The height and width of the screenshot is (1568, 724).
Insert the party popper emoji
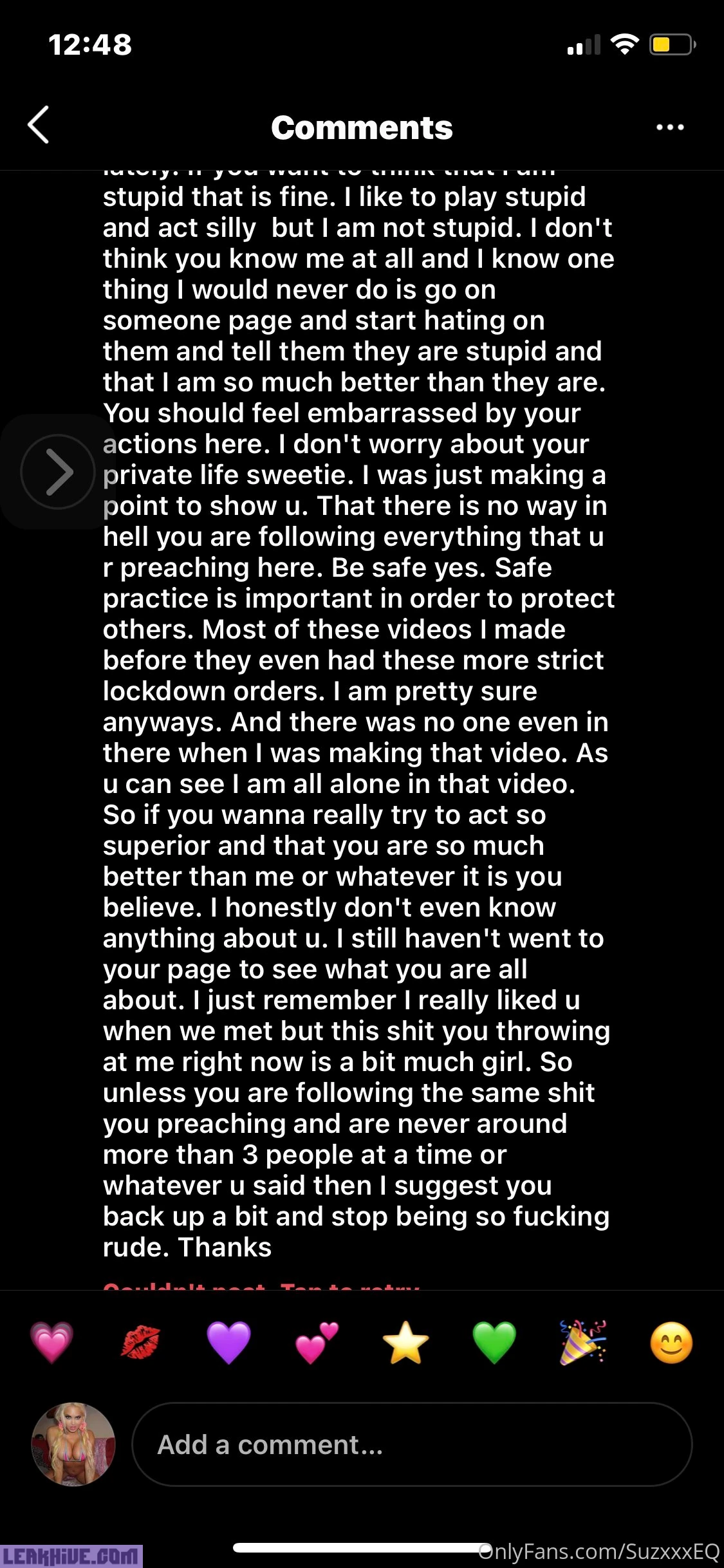click(582, 1343)
